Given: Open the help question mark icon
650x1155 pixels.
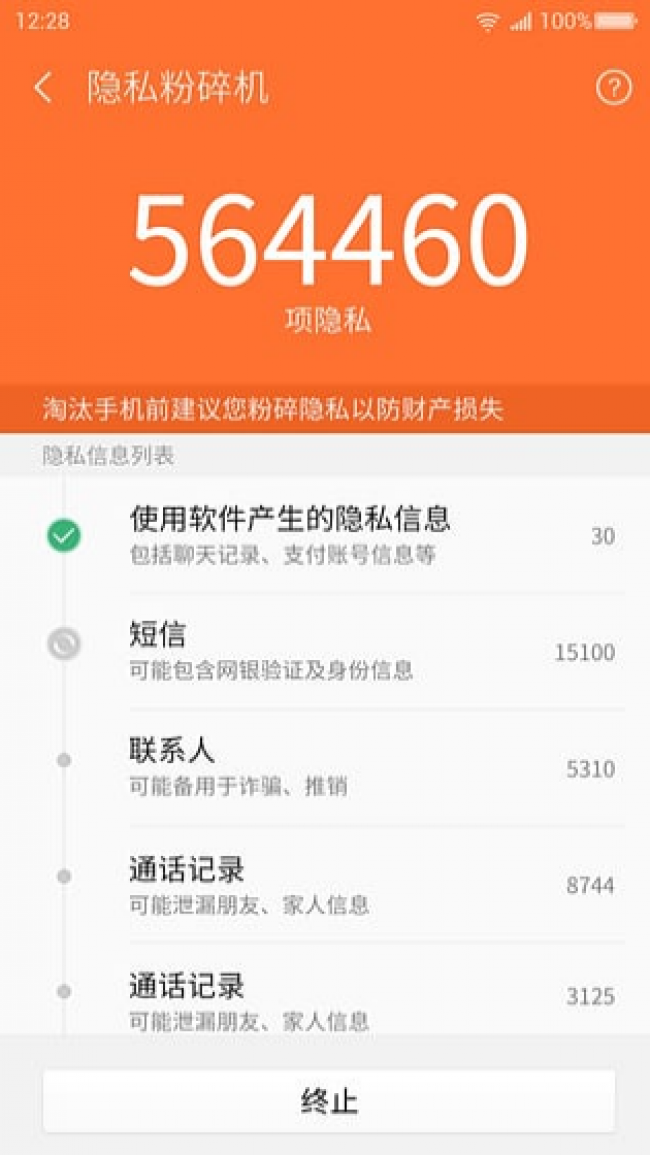Looking at the screenshot, I should [x=613, y=88].
